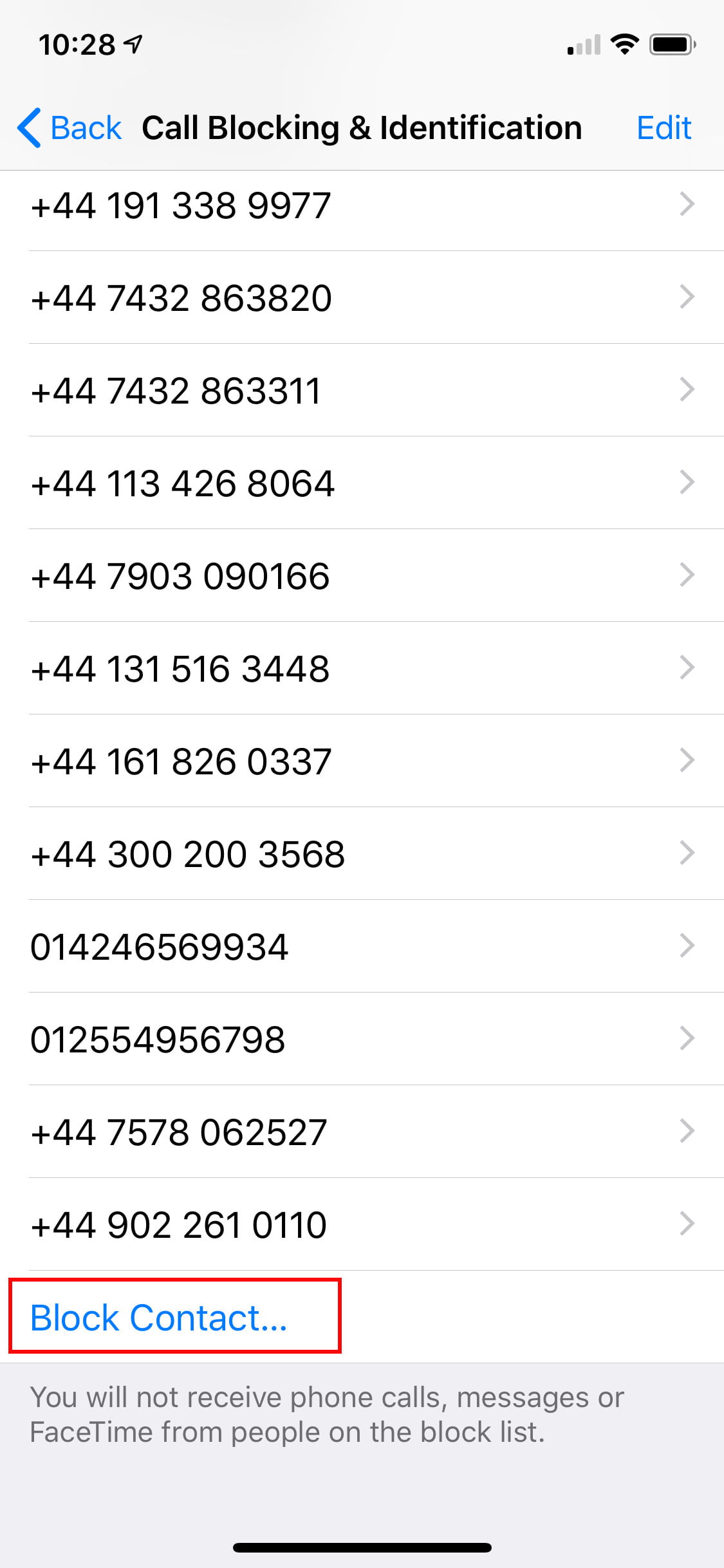This screenshot has height=1568, width=724.
Task: Open blocked number +44 191 338 9977
Action: [x=362, y=205]
